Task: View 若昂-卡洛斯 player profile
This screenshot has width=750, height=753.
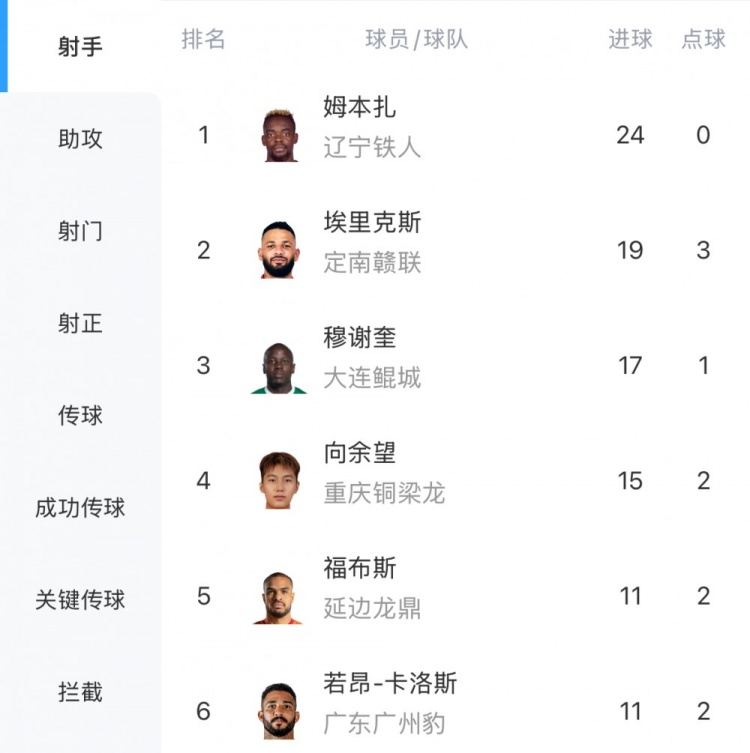Action: pyautogui.click(x=390, y=684)
